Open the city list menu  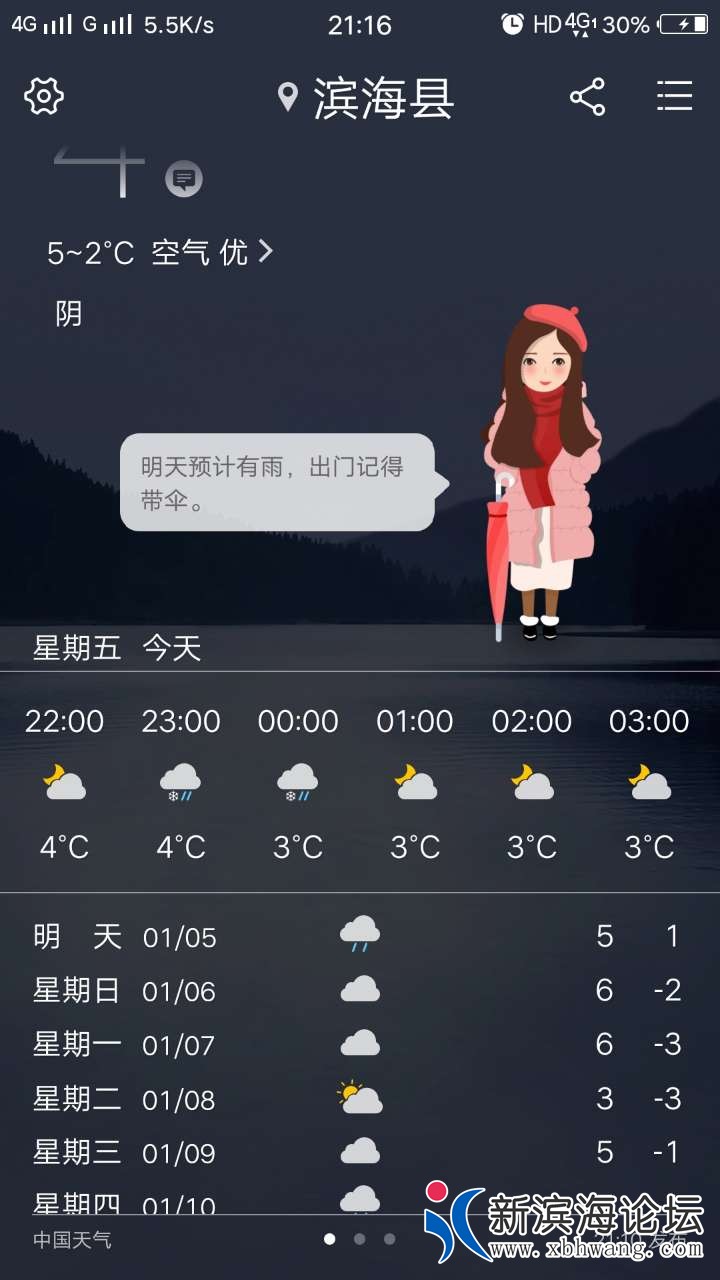tap(674, 97)
